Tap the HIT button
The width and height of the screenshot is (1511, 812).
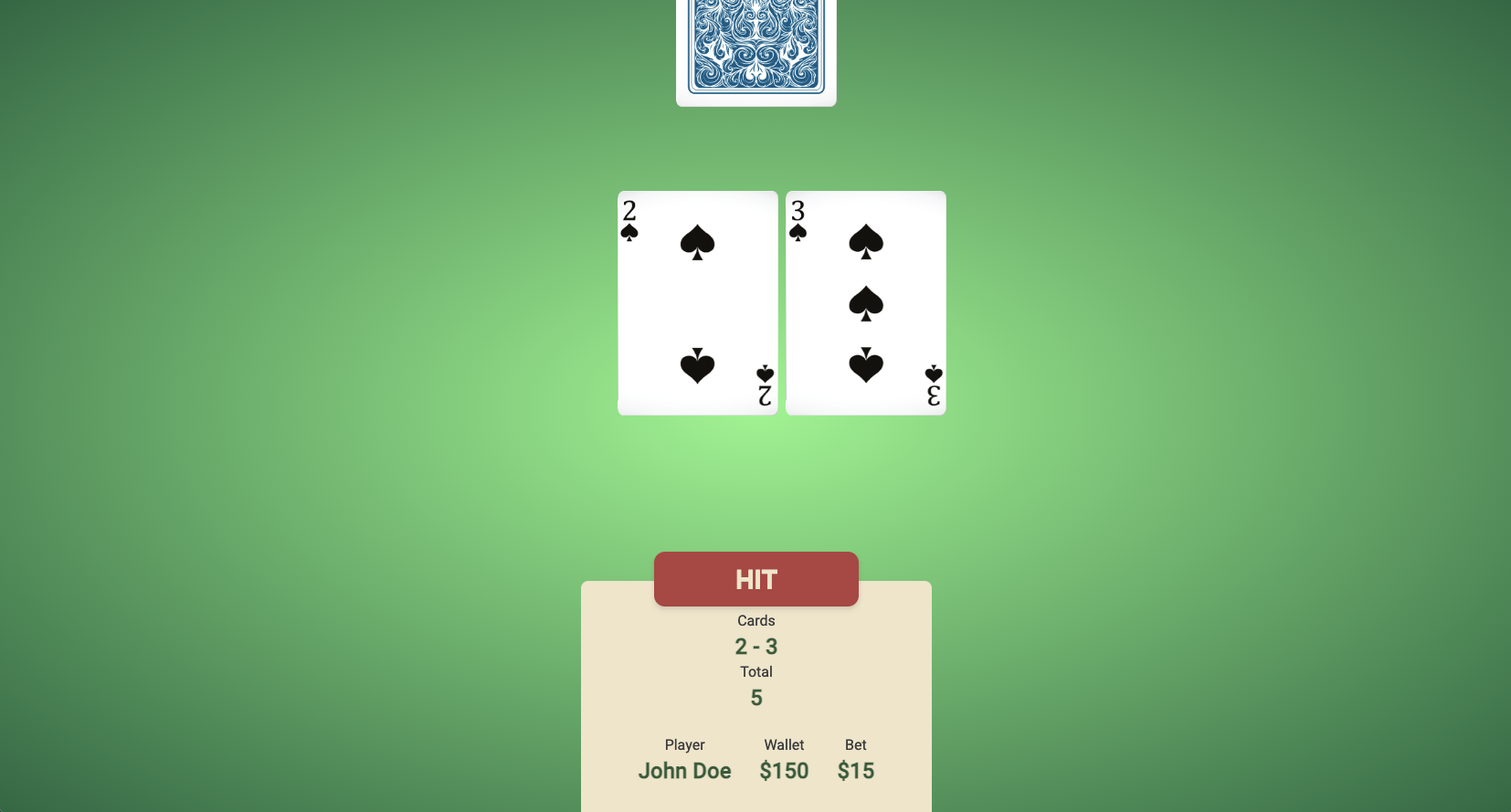(755, 579)
